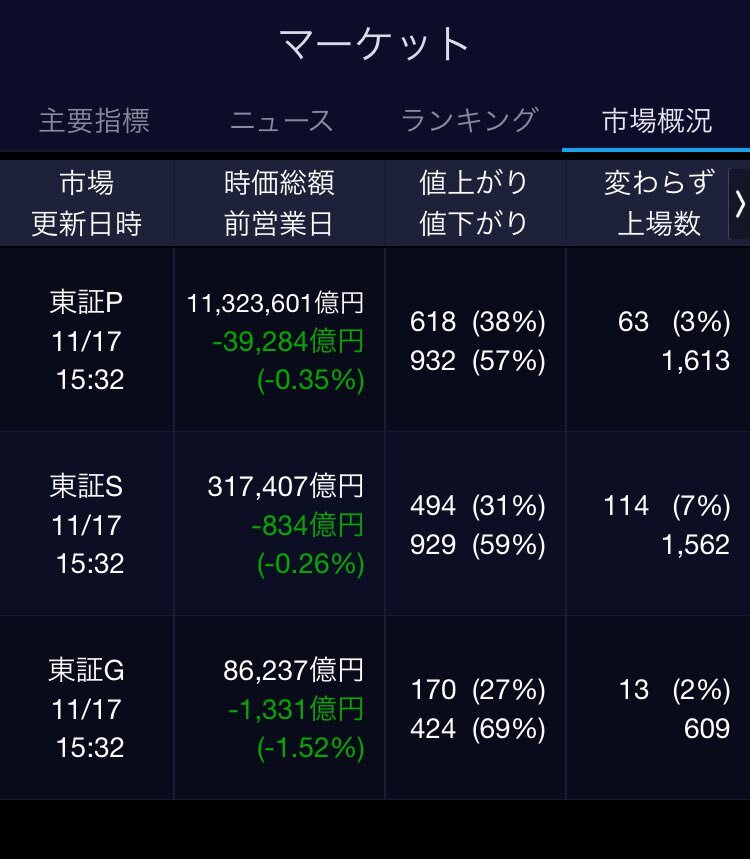Tap the right chevron to show more columns
Screen dimensions: 750x859
pyautogui.click(x=740, y=204)
